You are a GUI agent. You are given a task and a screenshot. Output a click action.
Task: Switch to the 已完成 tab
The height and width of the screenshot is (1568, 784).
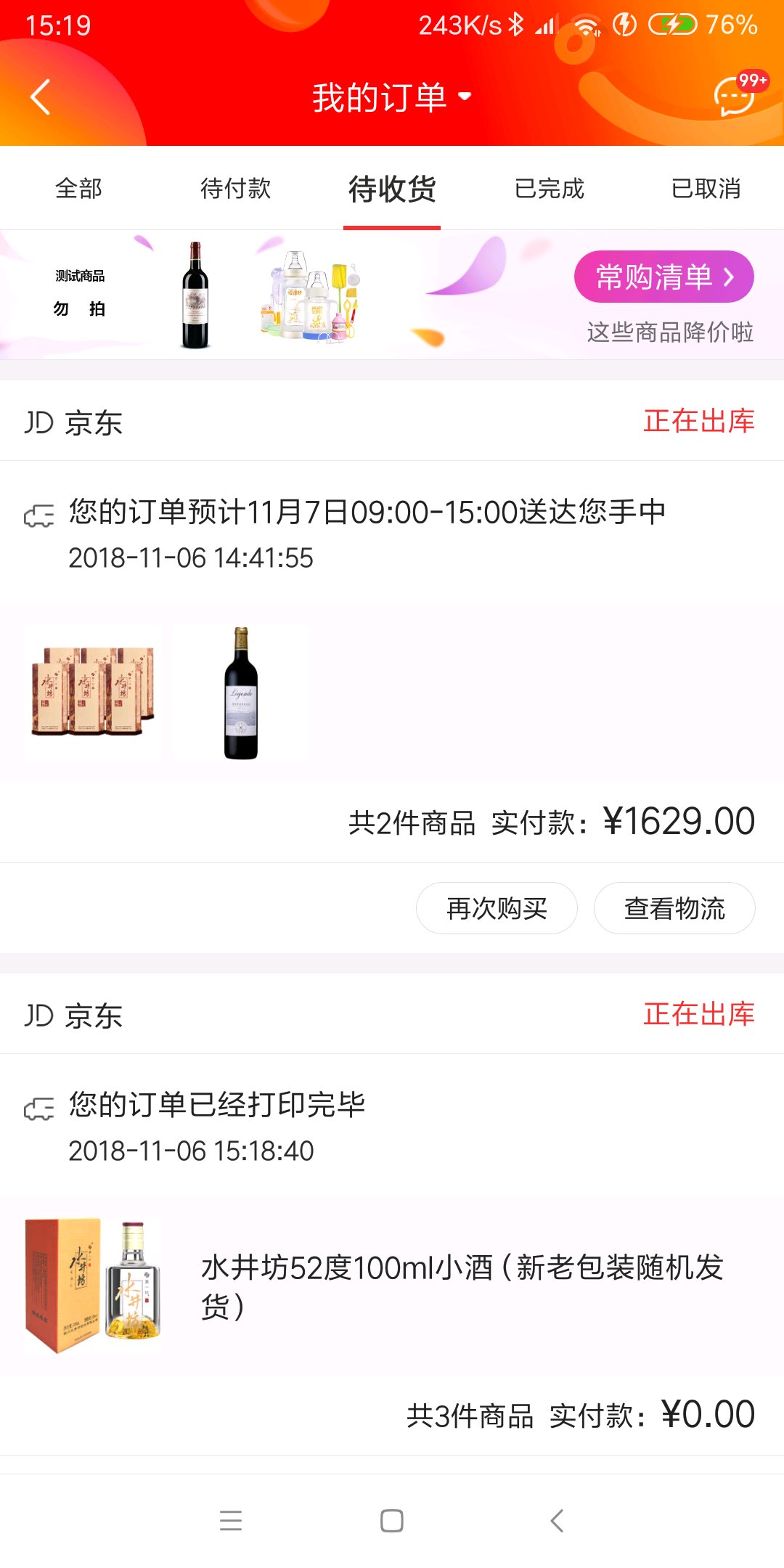pos(549,189)
